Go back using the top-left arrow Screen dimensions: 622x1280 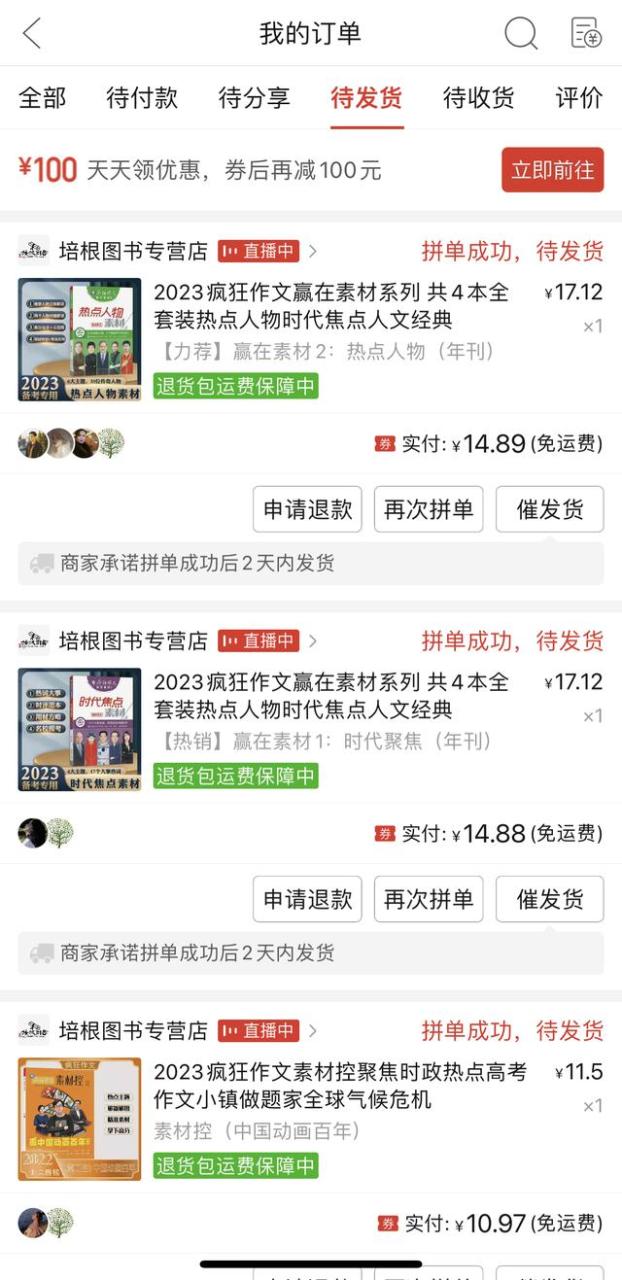[x=32, y=33]
